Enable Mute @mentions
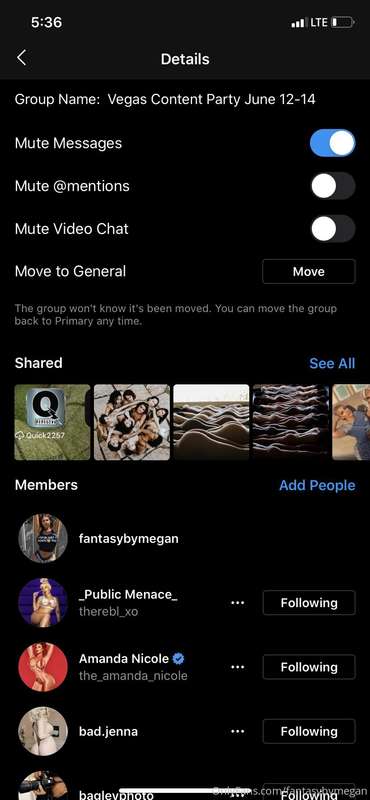The height and width of the screenshot is (800, 370). coord(332,186)
